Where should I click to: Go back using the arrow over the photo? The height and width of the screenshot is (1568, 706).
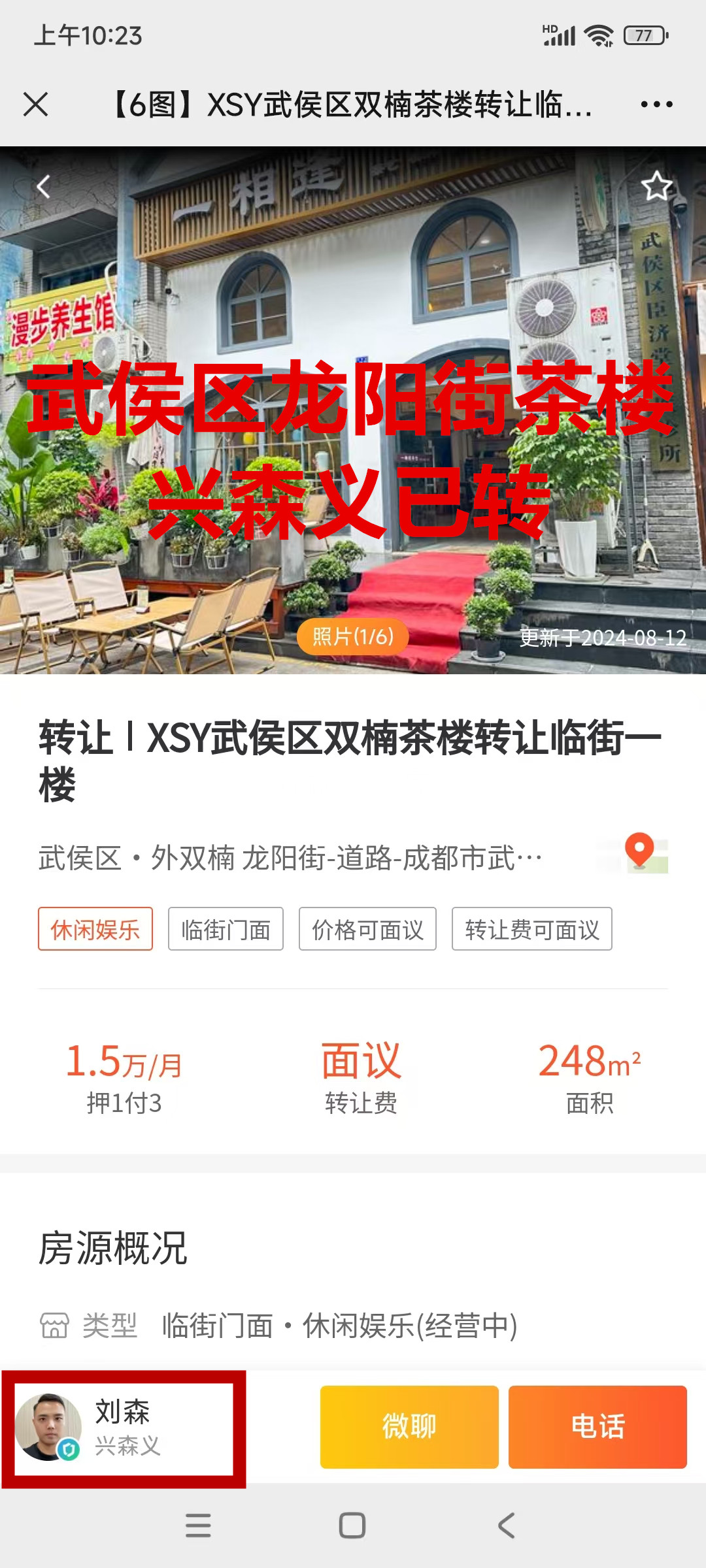[x=43, y=187]
